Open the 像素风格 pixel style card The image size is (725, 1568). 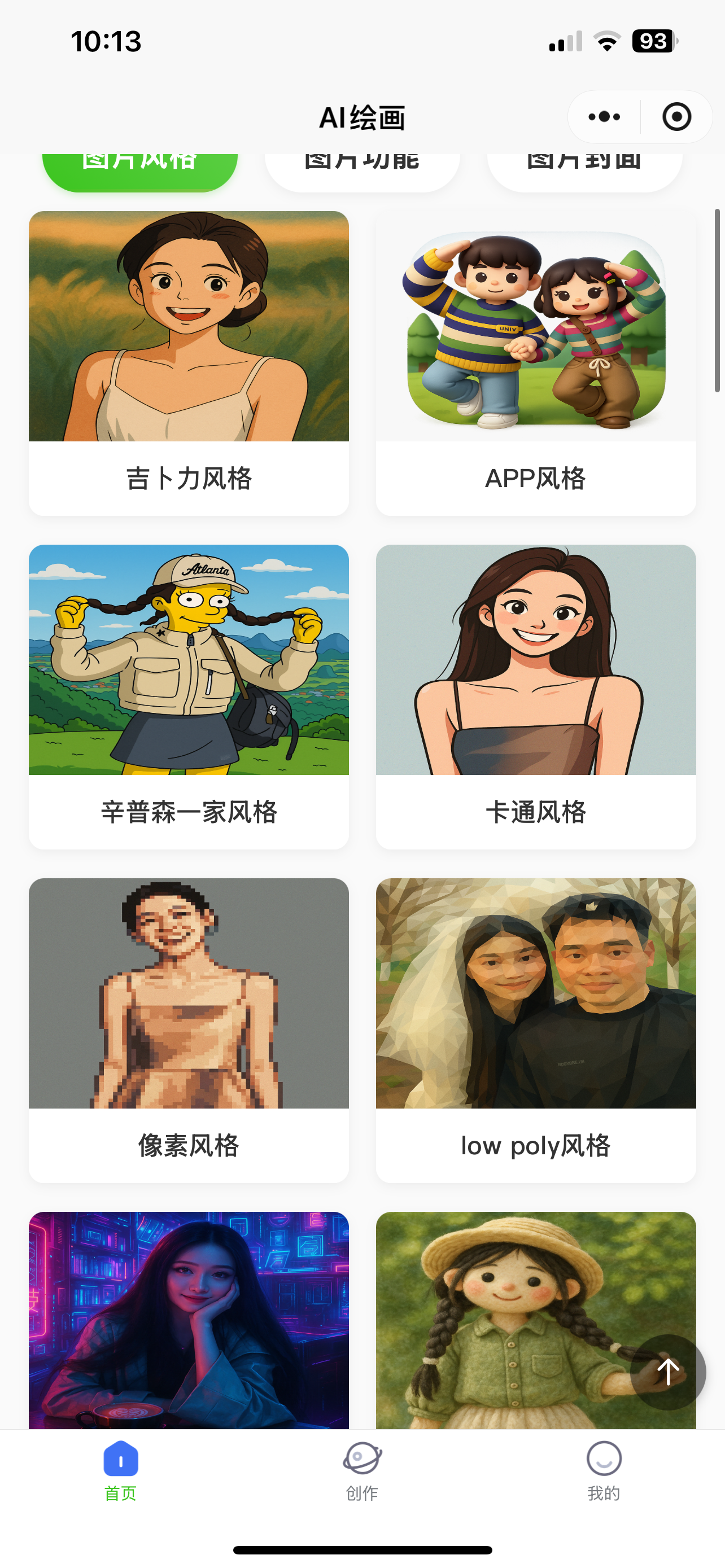[x=189, y=1030]
